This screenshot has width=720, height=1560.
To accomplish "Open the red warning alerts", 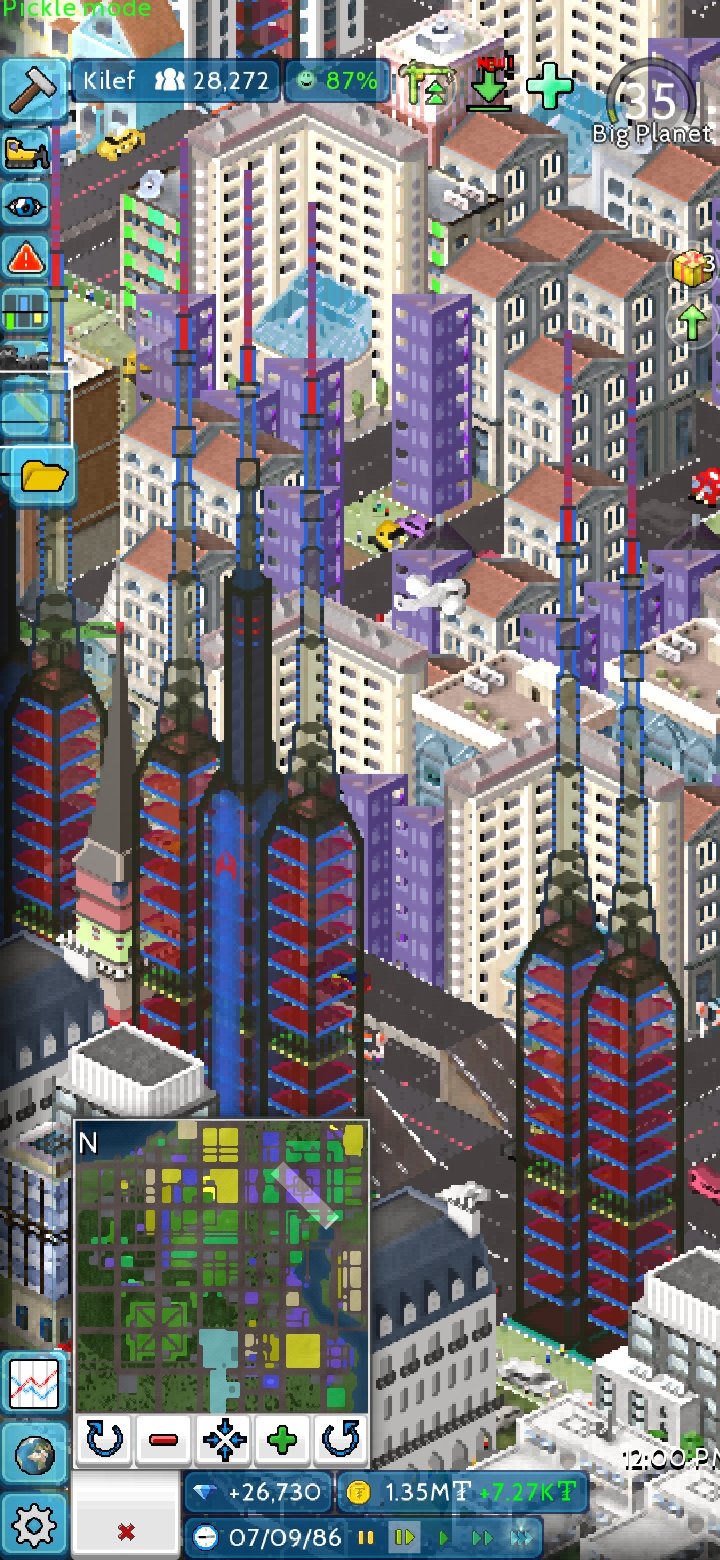I will pos(26,260).
